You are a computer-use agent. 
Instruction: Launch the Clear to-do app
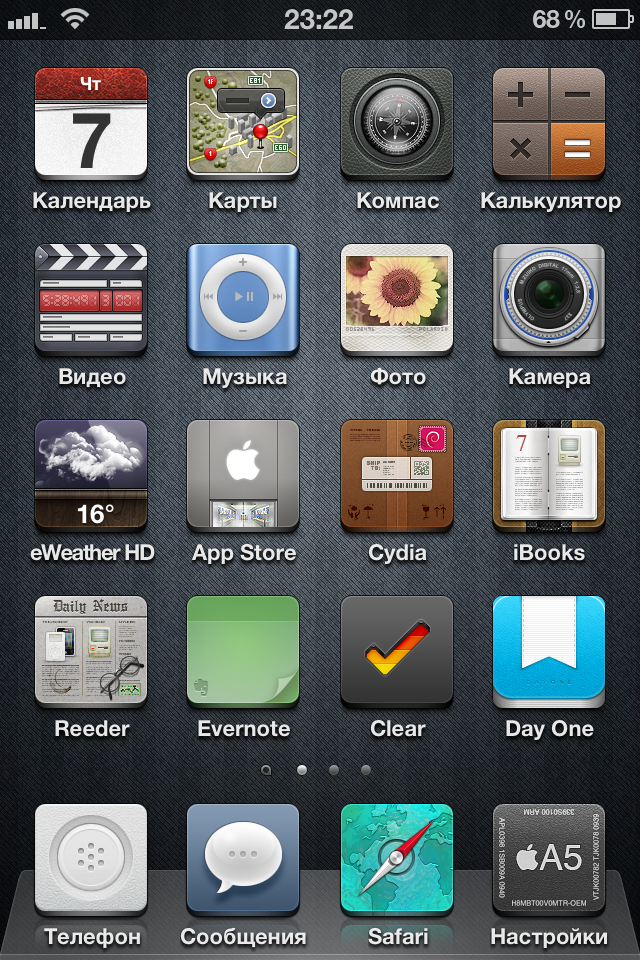[397, 651]
